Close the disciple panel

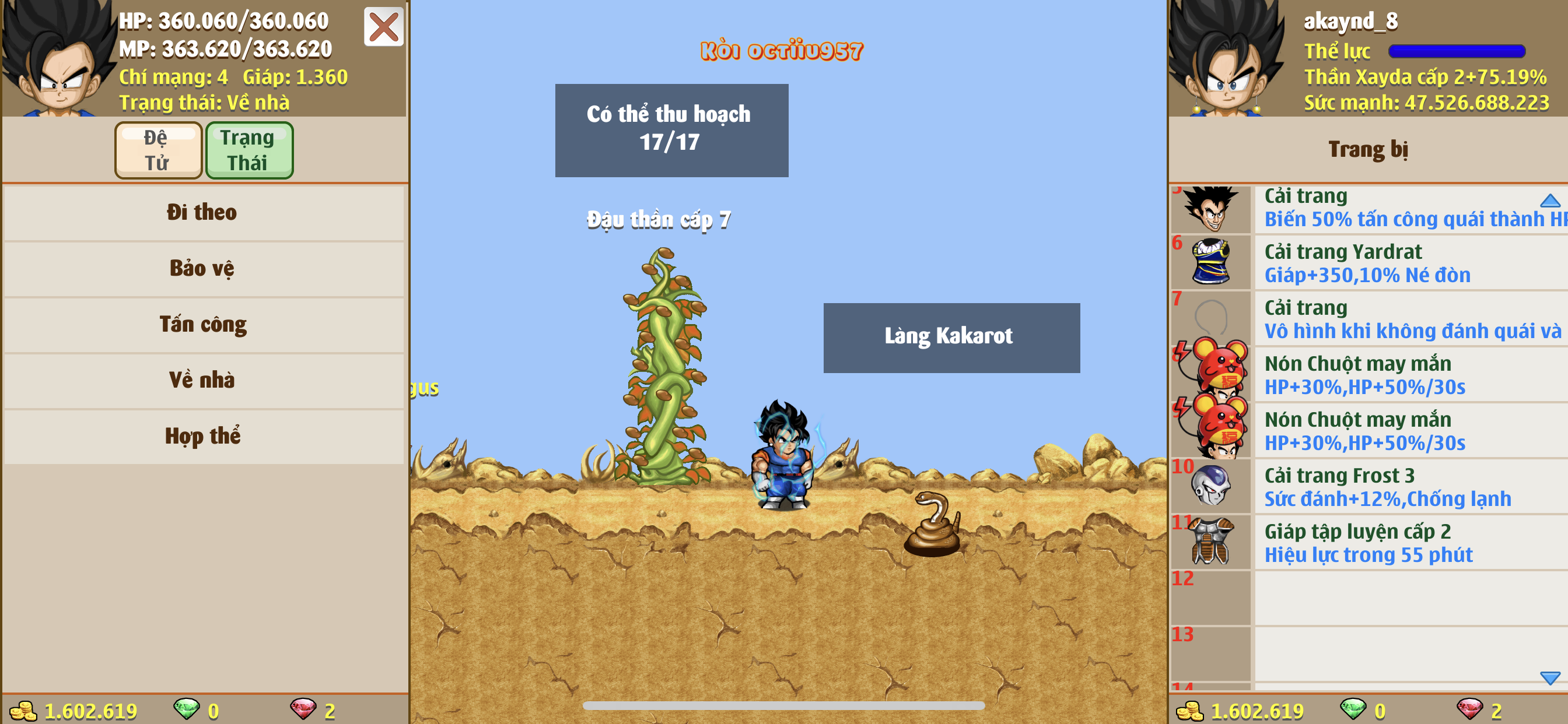(x=383, y=27)
